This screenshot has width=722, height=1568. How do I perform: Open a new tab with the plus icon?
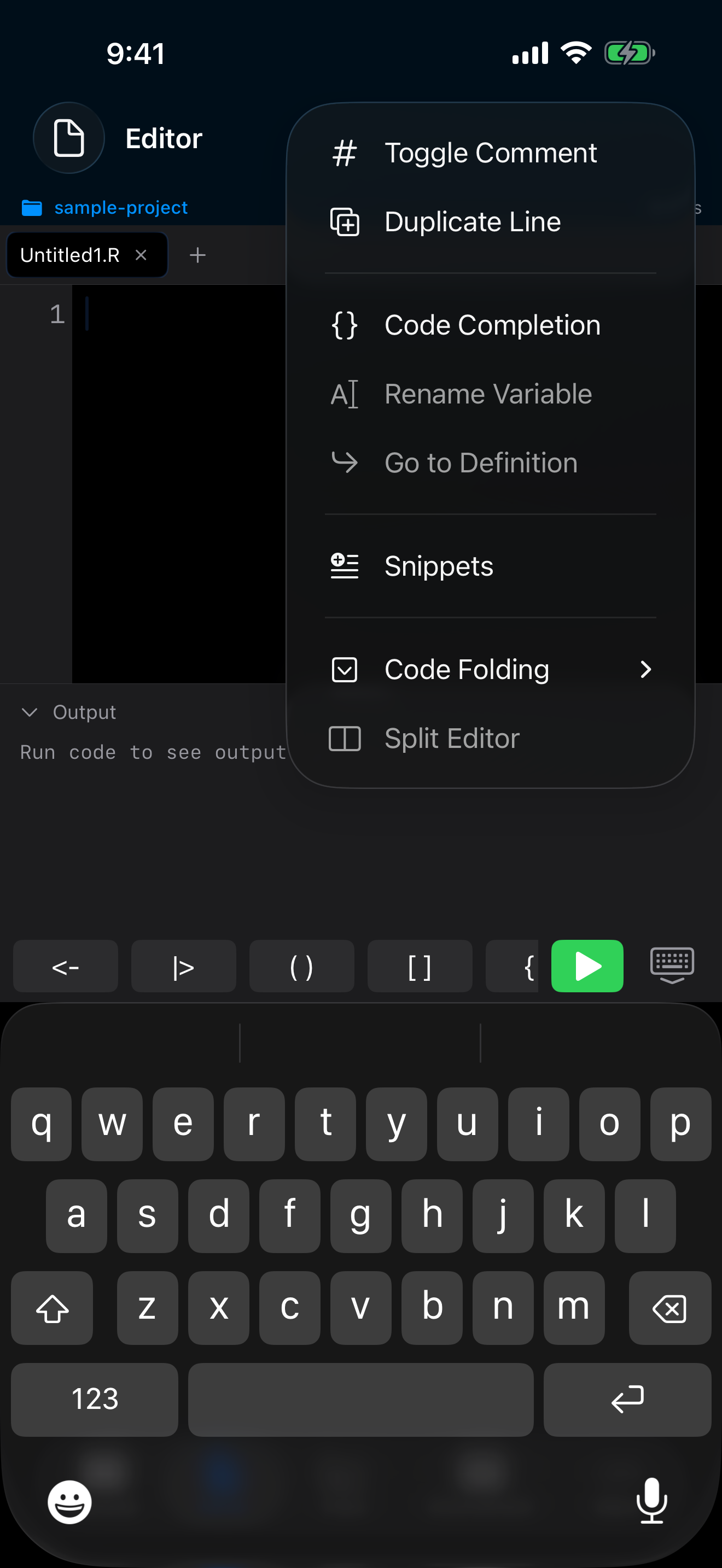(197, 255)
